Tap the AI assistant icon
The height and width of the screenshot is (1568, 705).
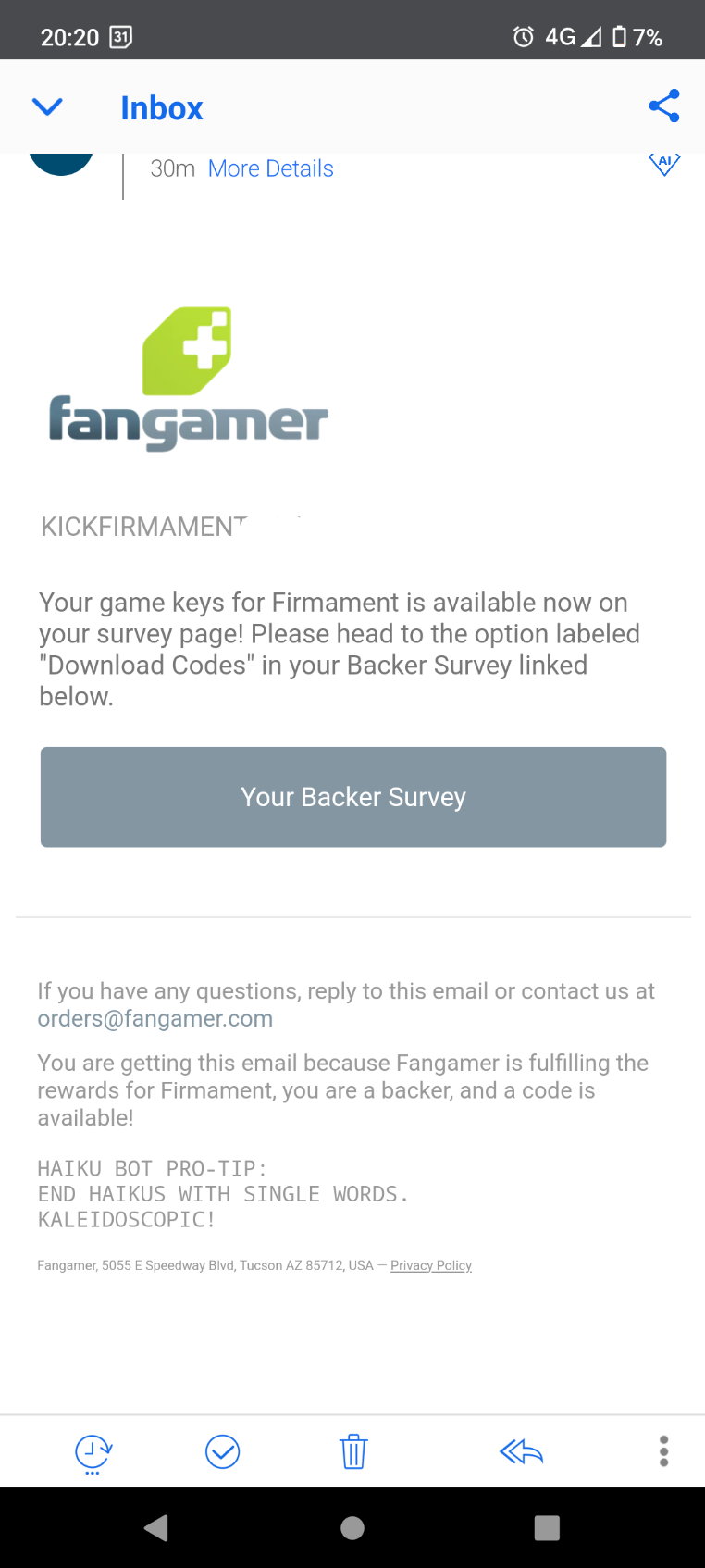coord(664,164)
